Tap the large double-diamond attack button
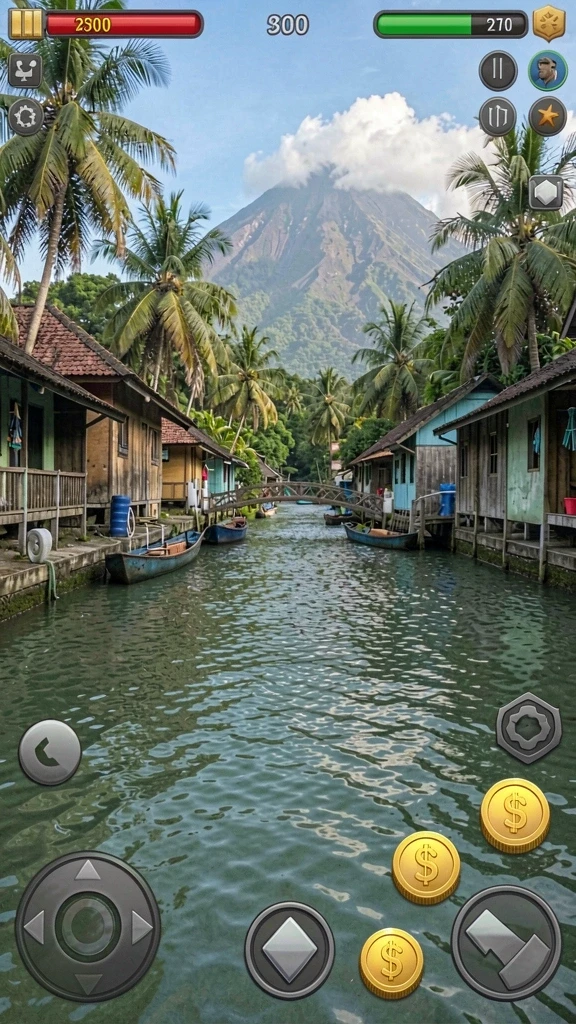This screenshot has height=1024, width=576. pos(506,944)
